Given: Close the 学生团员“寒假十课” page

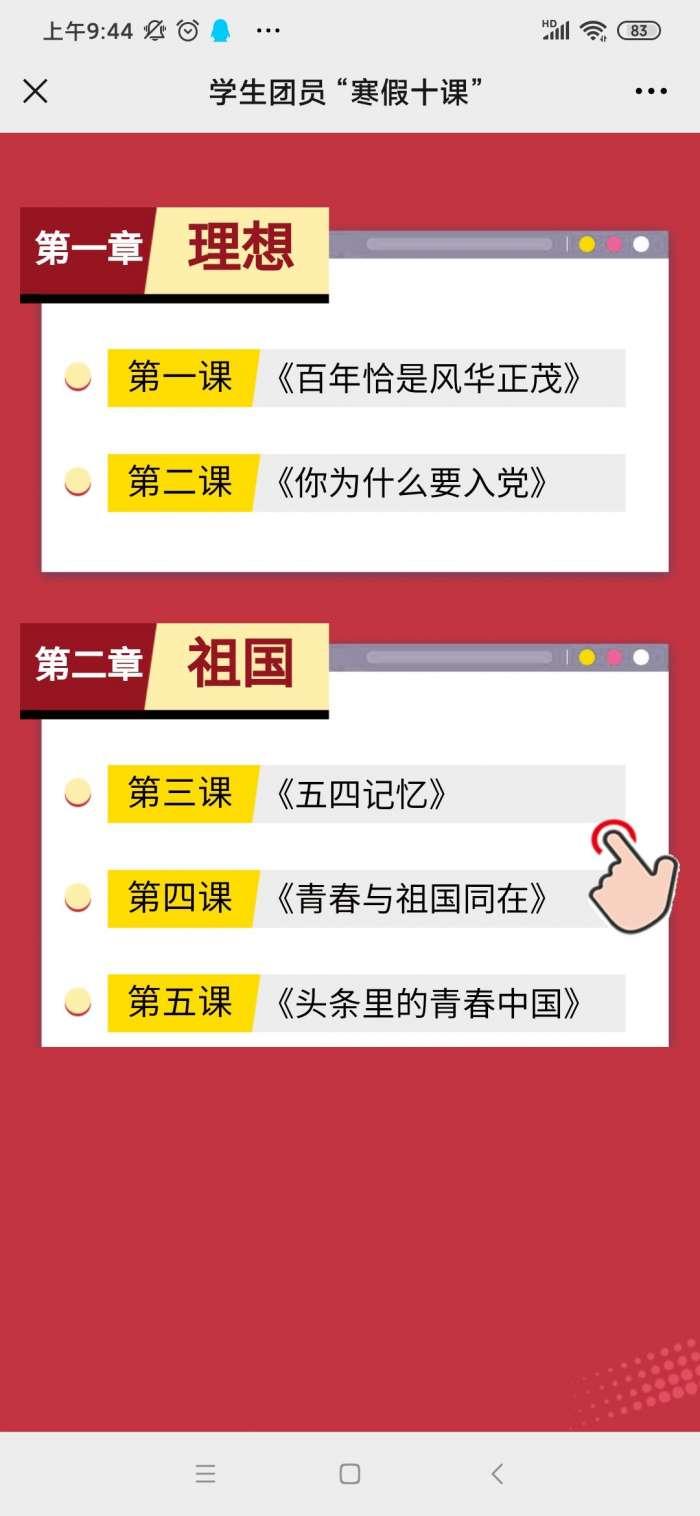Looking at the screenshot, I should [x=35, y=92].
